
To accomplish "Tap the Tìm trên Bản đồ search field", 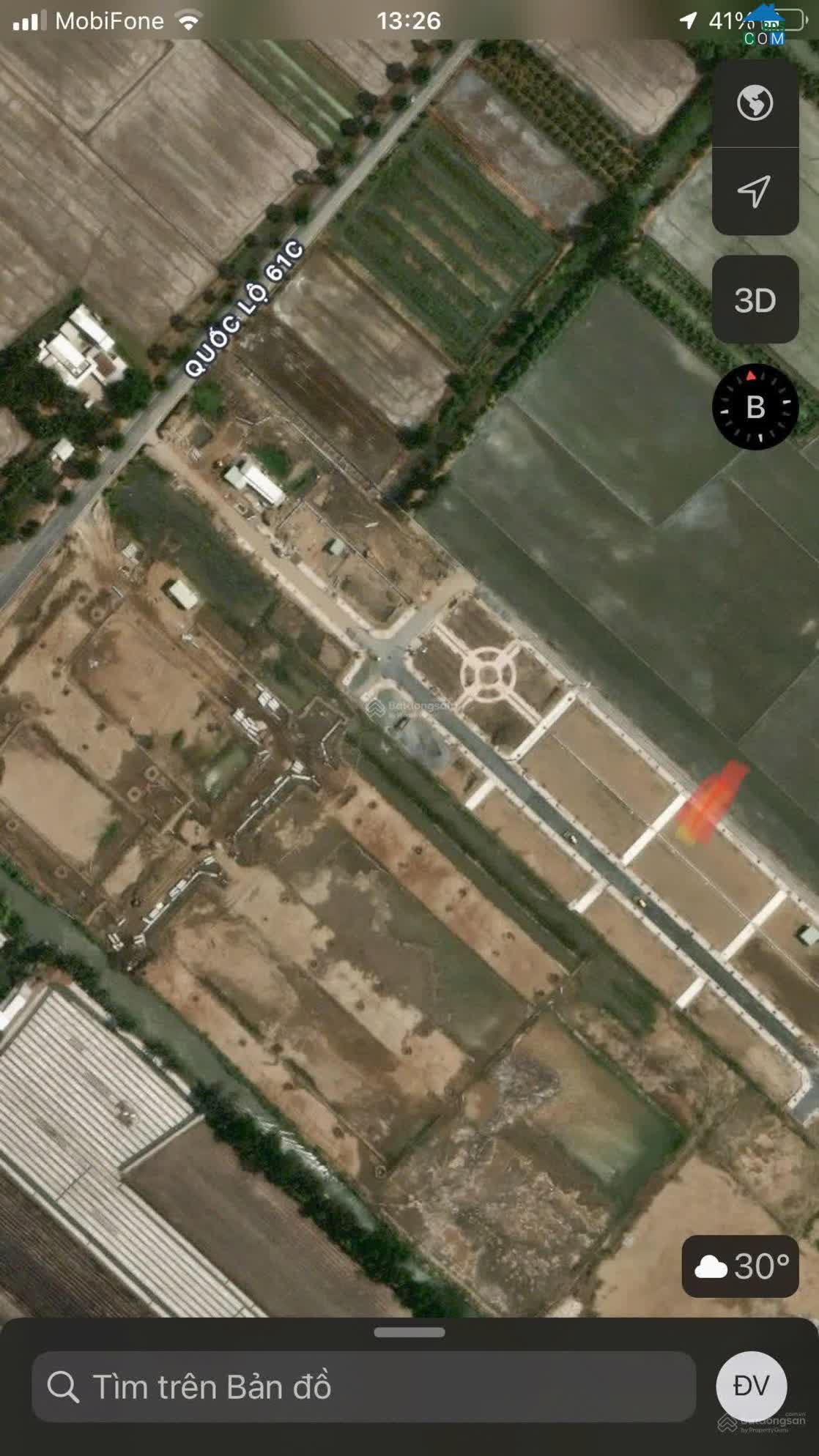I will click(x=363, y=1386).
